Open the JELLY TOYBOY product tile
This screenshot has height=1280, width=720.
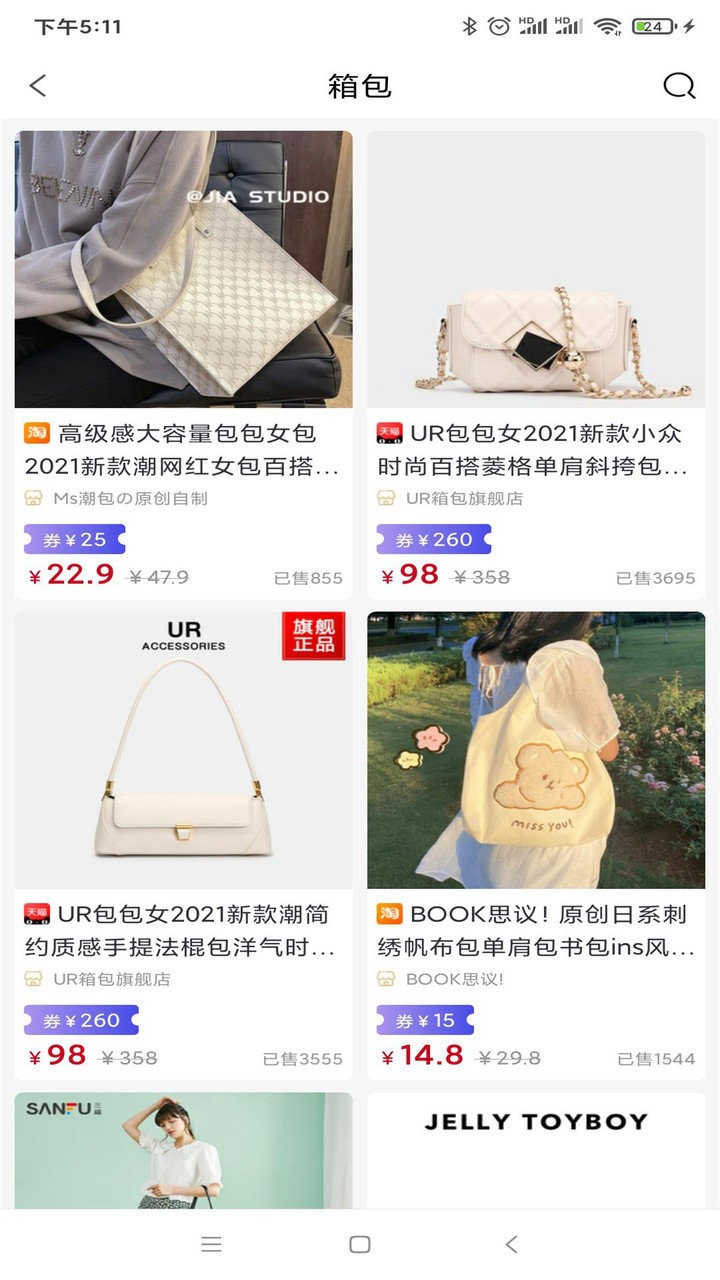(x=536, y=1151)
